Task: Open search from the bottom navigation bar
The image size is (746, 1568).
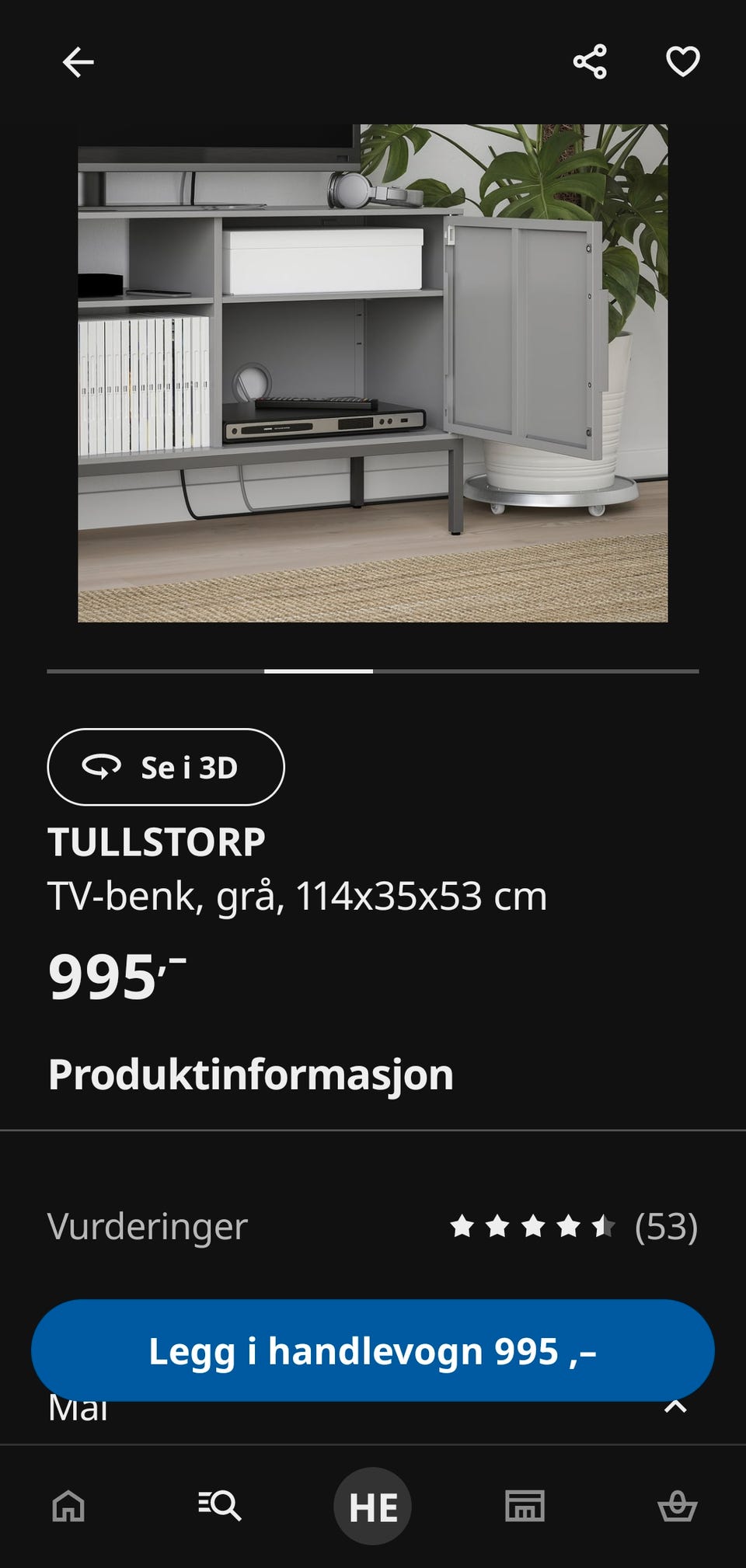Action: click(221, 1506)
